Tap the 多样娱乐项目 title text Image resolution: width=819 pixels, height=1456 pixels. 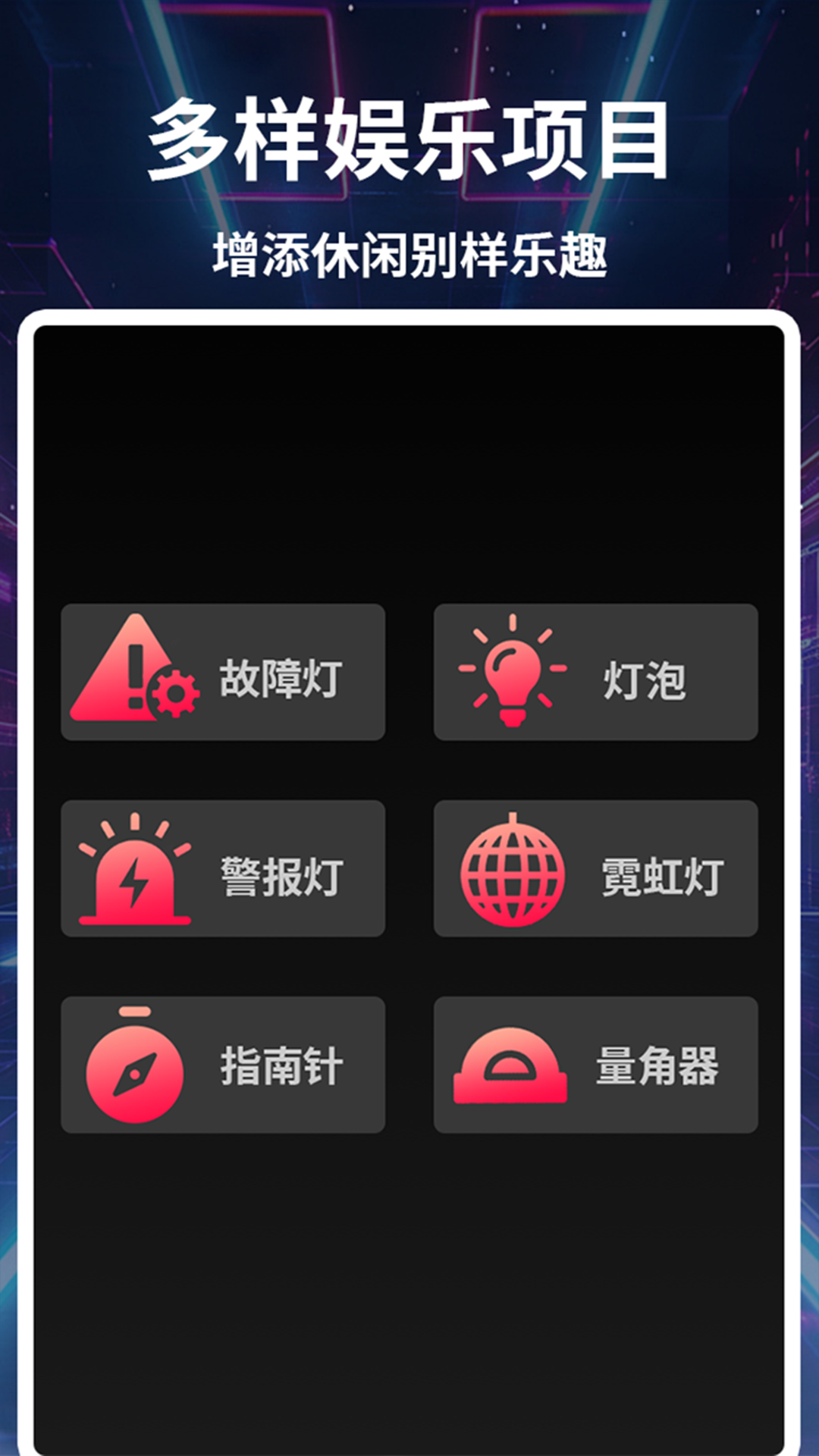click(409, 136)
